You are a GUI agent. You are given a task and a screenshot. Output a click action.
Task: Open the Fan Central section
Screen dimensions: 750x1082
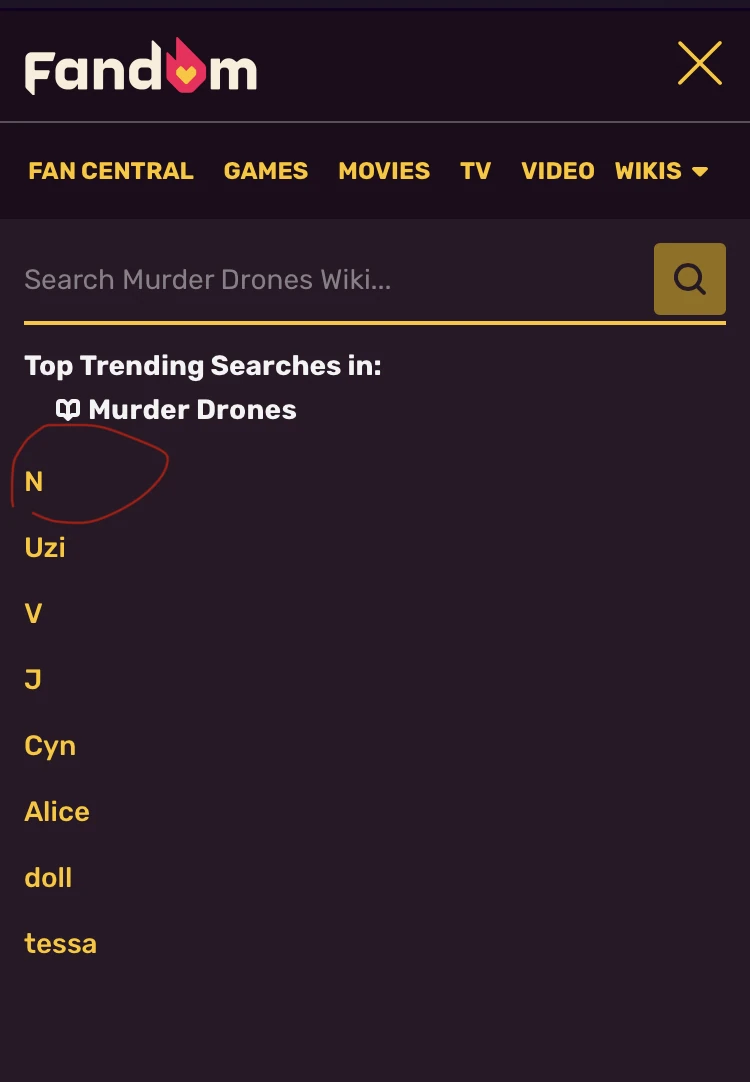(x=111, y=171)
